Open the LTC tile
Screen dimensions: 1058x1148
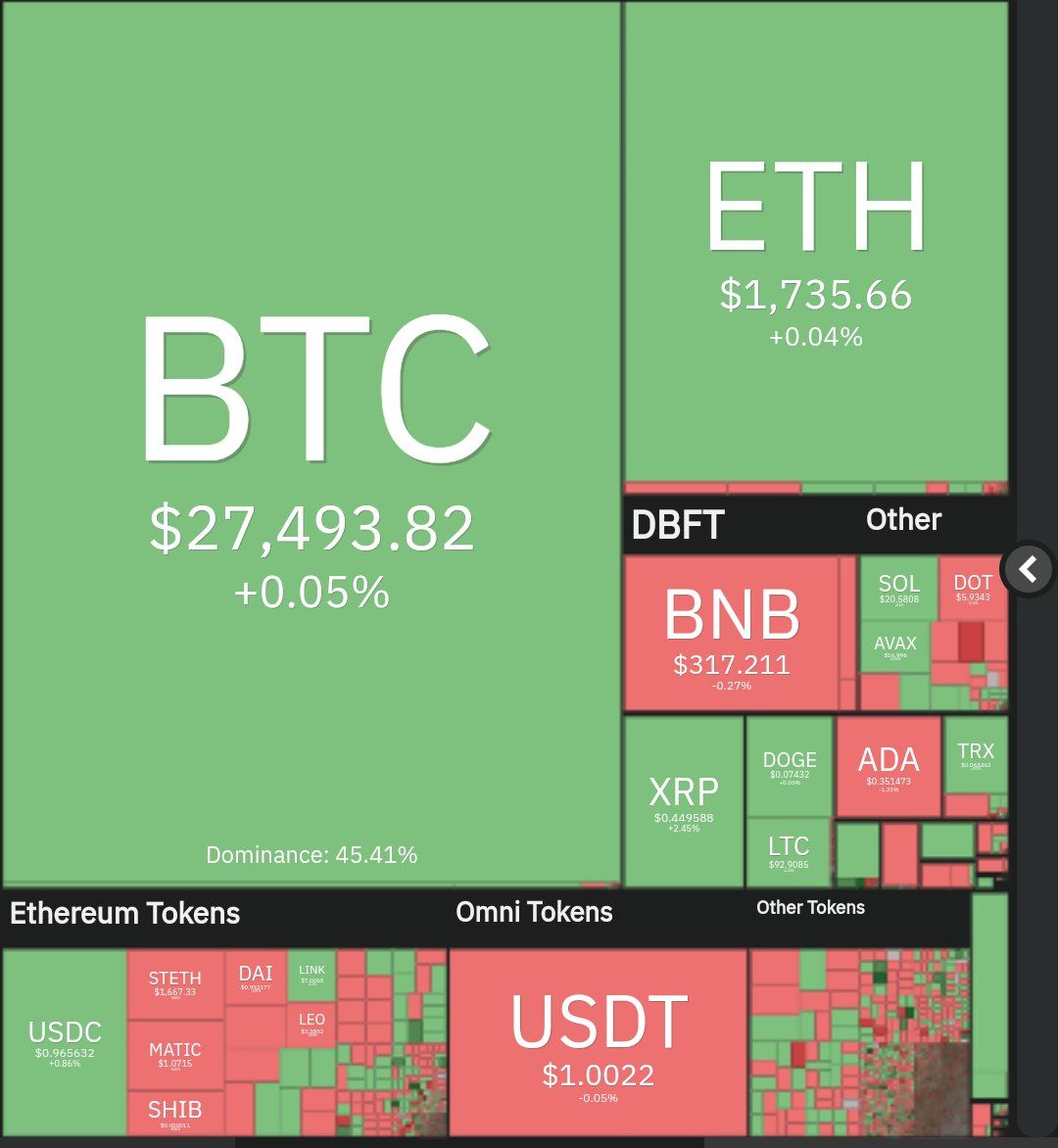click(789, 852)
